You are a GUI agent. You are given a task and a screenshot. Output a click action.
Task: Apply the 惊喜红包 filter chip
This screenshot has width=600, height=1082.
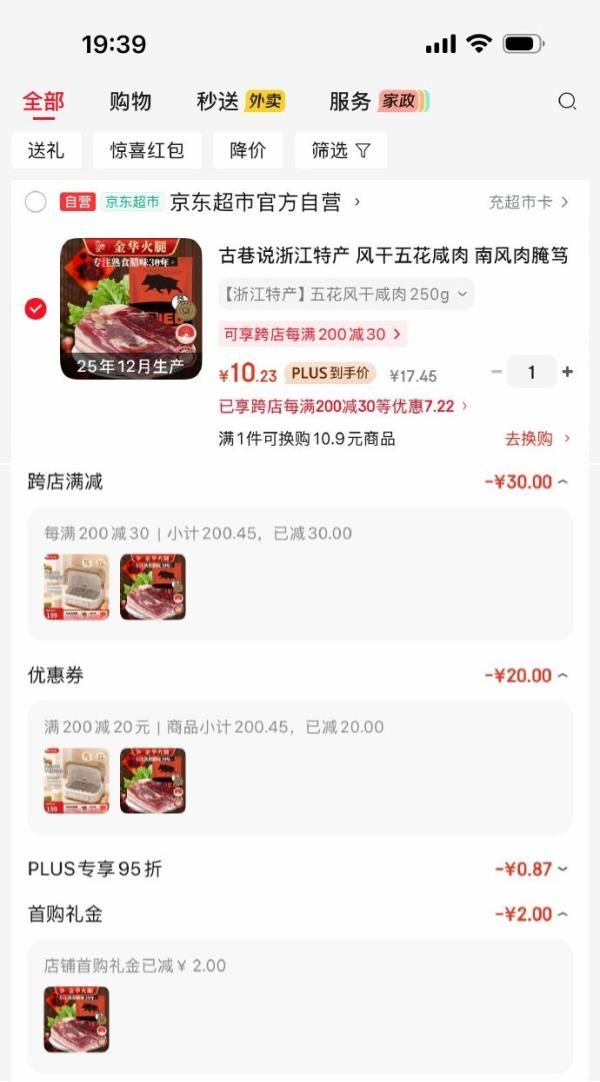point(147,150)
